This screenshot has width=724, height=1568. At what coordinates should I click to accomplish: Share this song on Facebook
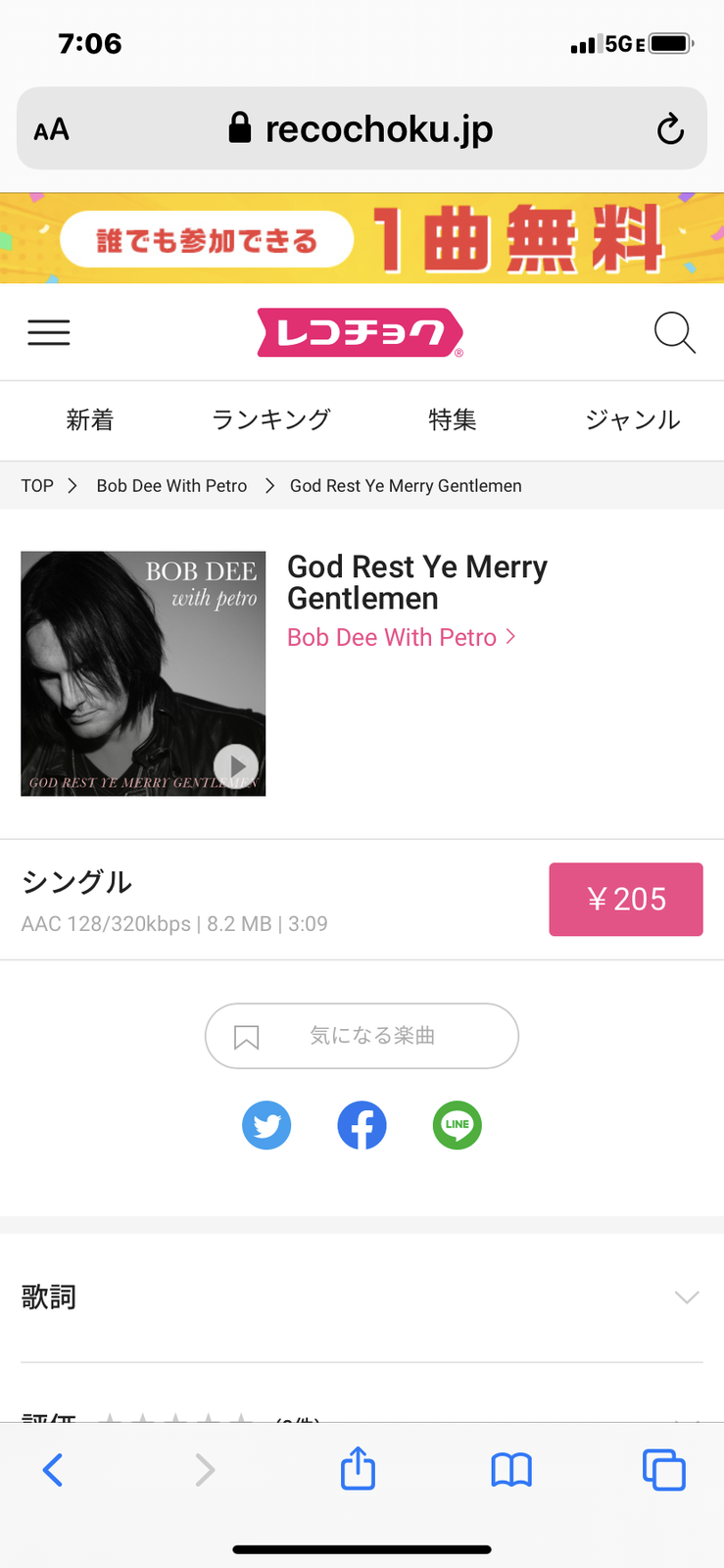pos(362,1125)
